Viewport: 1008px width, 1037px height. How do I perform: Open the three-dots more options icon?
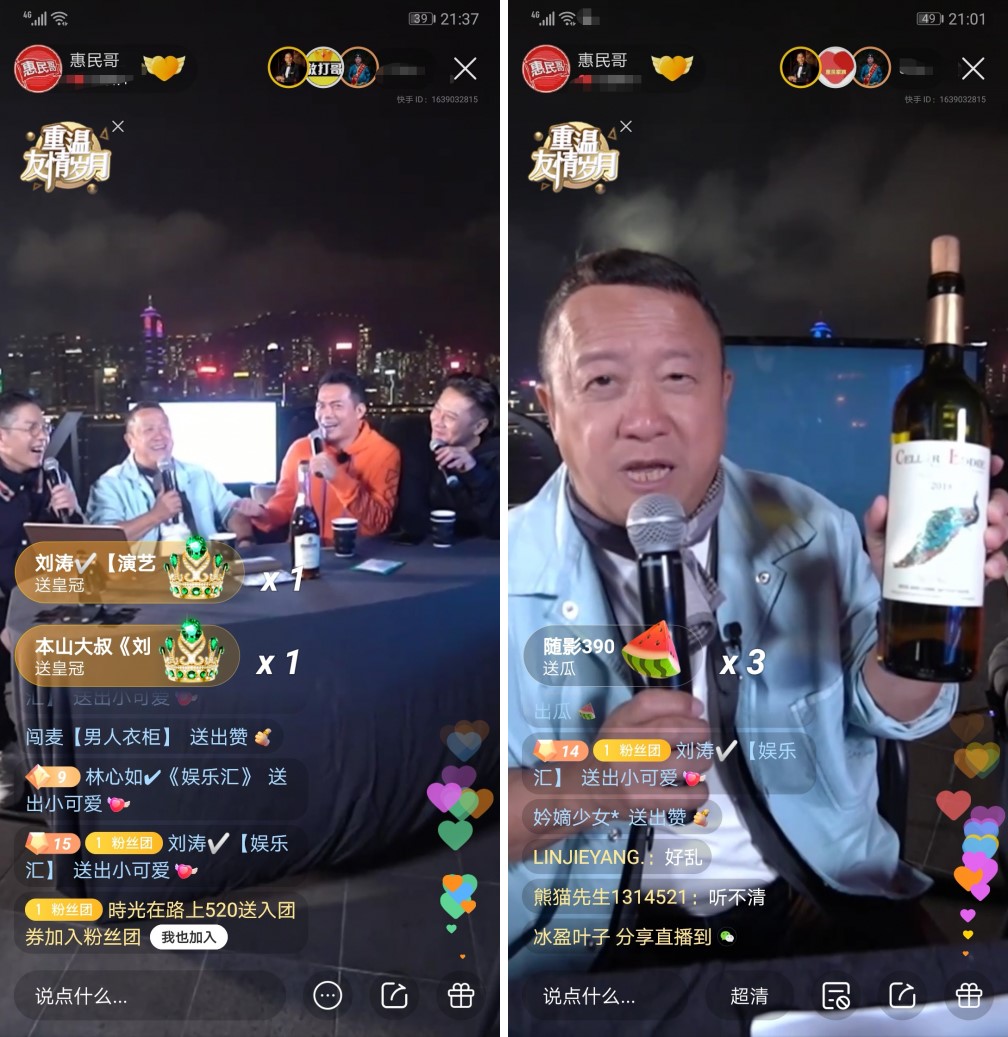click(x=328, y=995)
